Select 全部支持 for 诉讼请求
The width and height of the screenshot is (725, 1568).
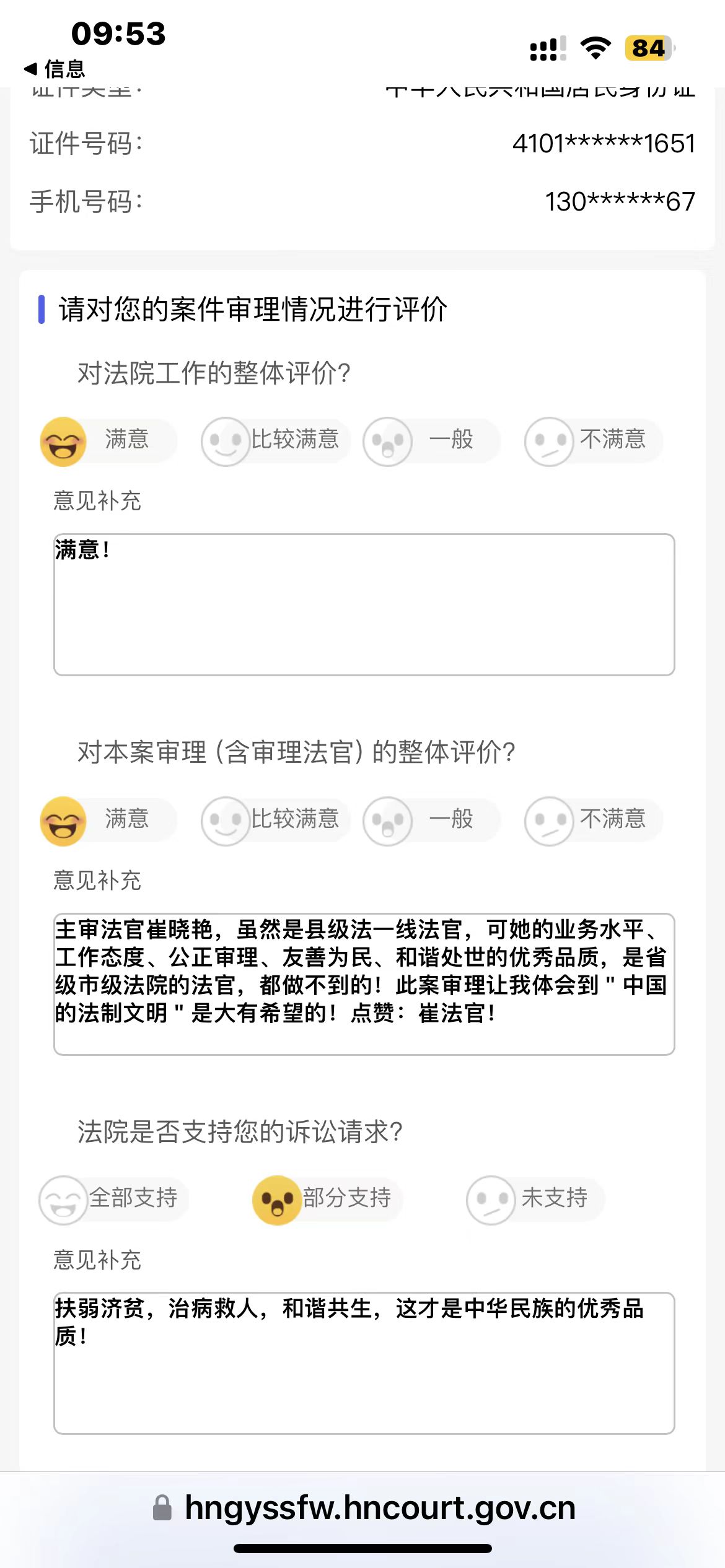pos(113,1200)
